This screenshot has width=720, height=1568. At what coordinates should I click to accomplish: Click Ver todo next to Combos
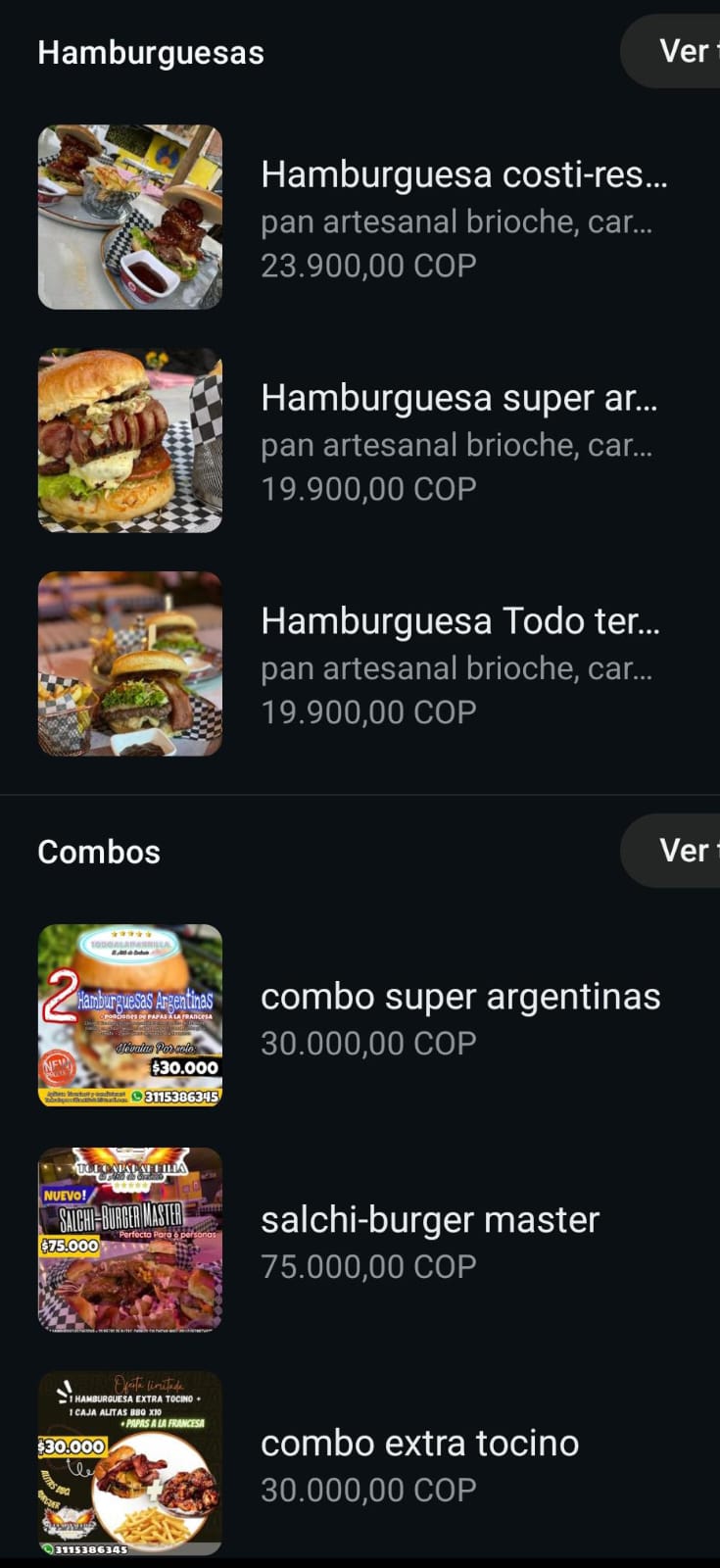coord(686,851)
